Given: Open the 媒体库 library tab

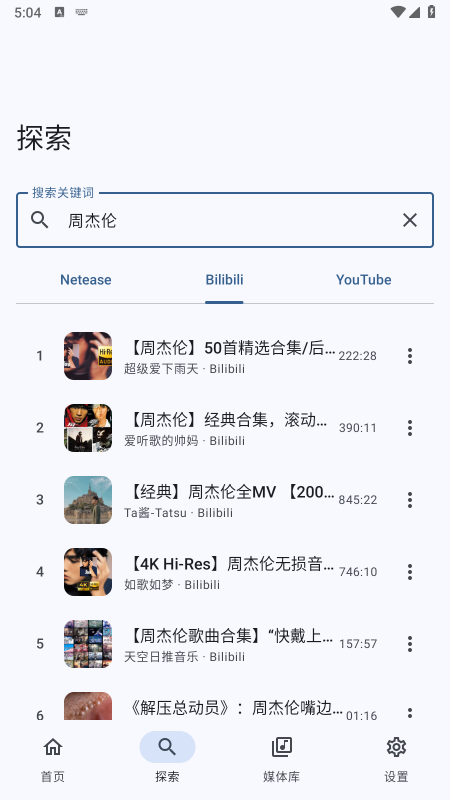Looking at the screenshot, I should tap(282, 760).
